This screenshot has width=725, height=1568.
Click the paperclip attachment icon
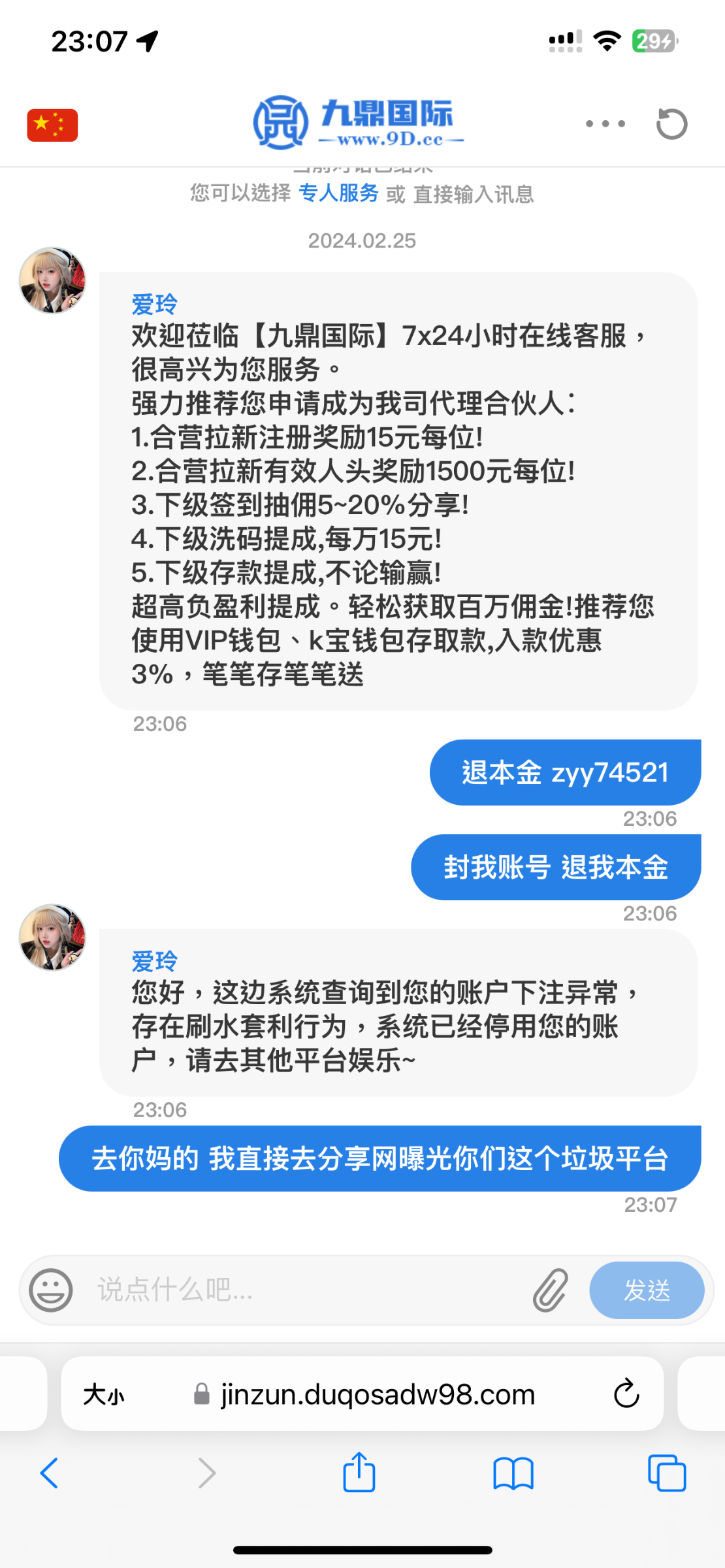551,1290
